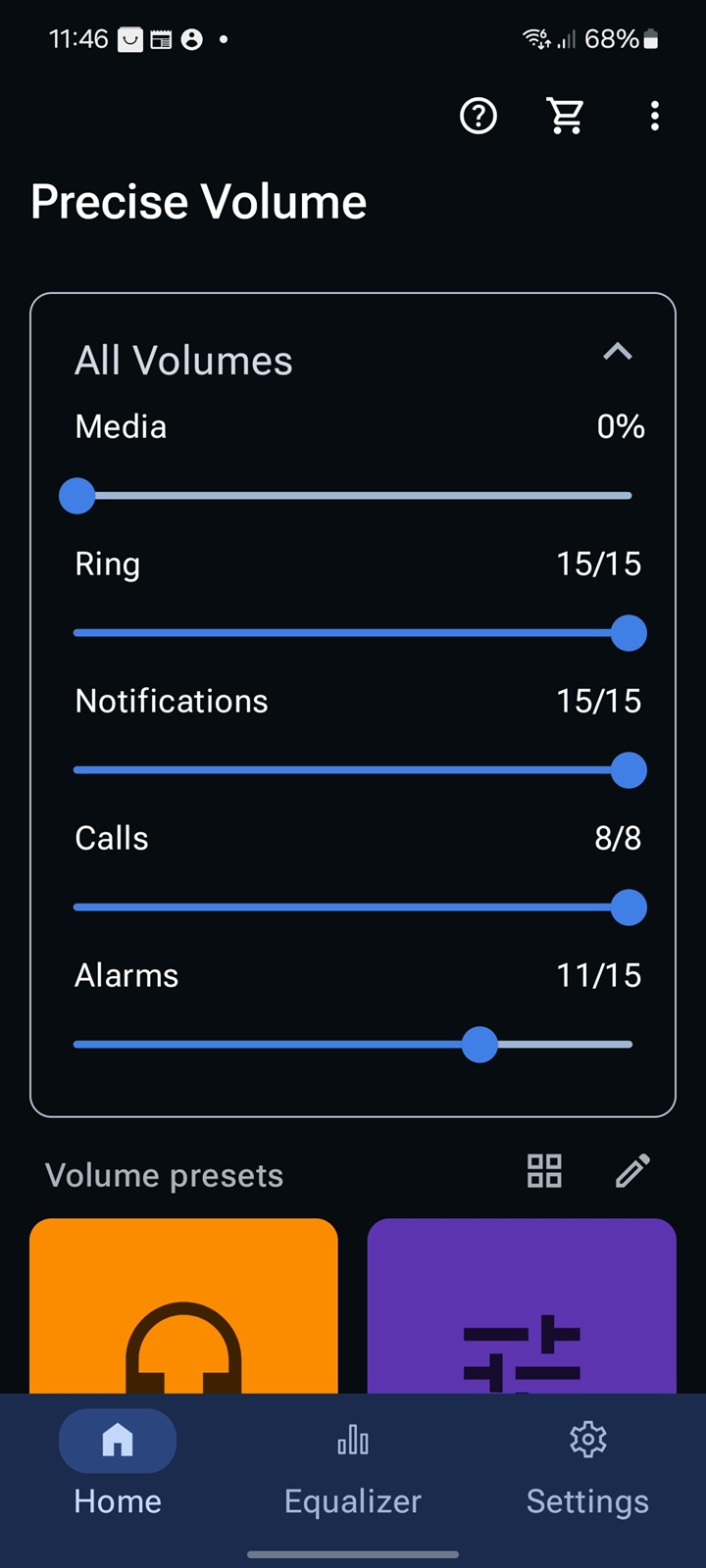Image resolution: width=706 pixels, height=1568 pixels.
Task: Switch volume presets to grid view
Action: pos(544,1171)
